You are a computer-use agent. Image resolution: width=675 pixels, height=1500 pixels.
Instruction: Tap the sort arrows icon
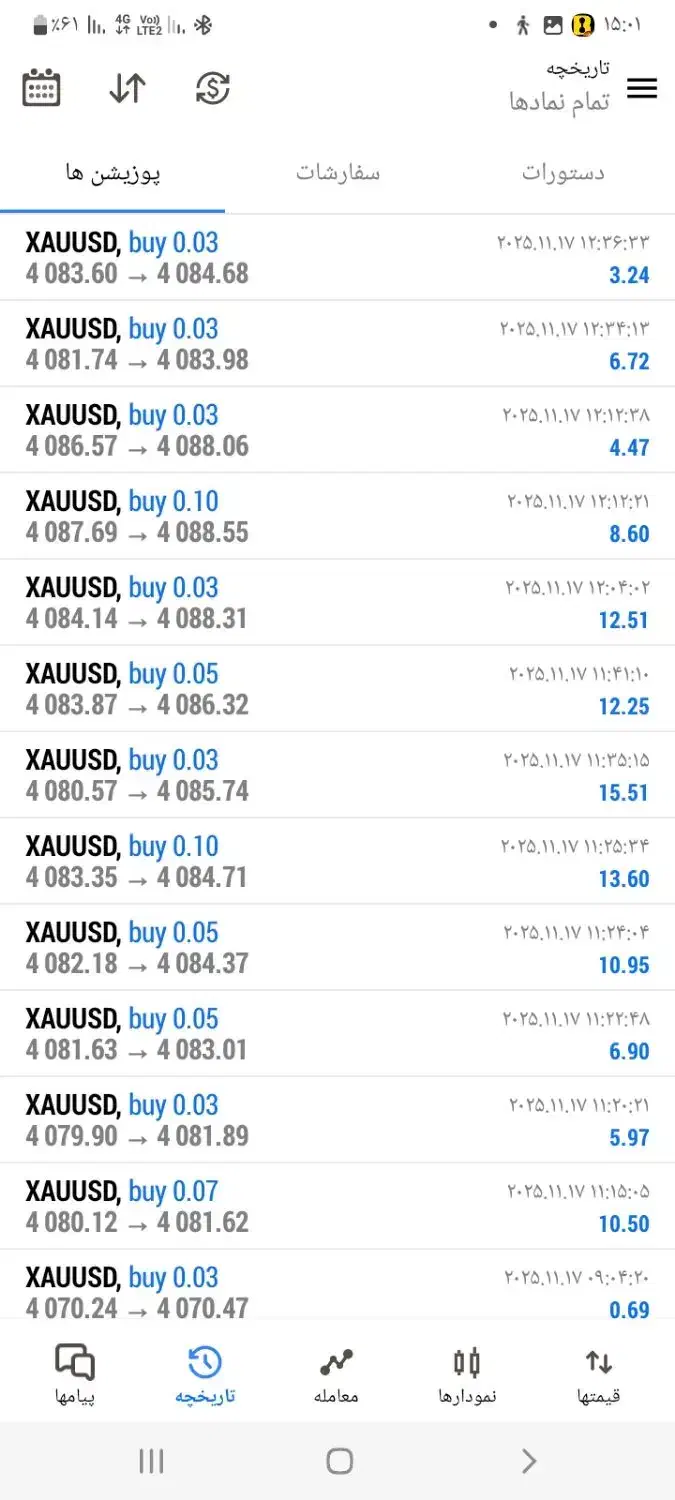(127, 88)
